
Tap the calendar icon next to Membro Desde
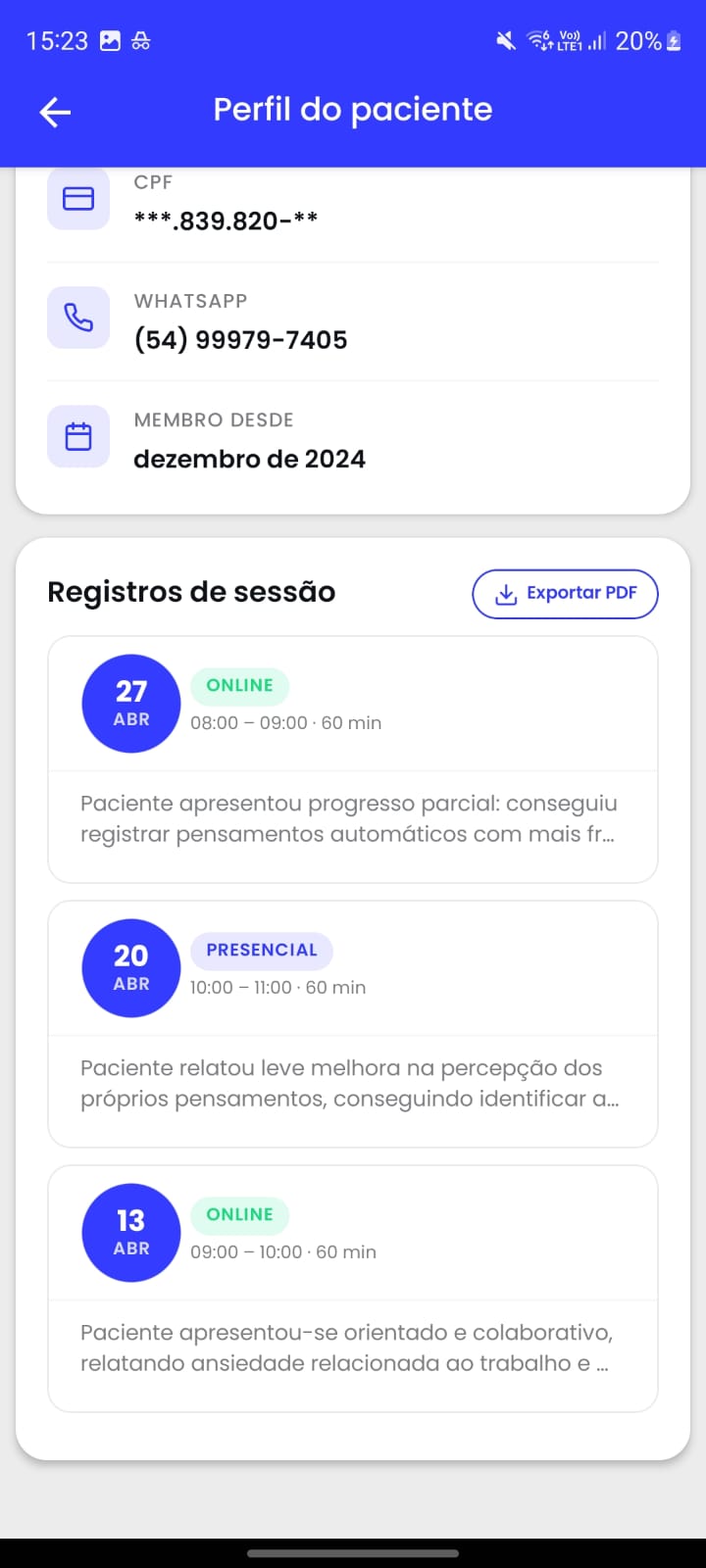[78, 436]
